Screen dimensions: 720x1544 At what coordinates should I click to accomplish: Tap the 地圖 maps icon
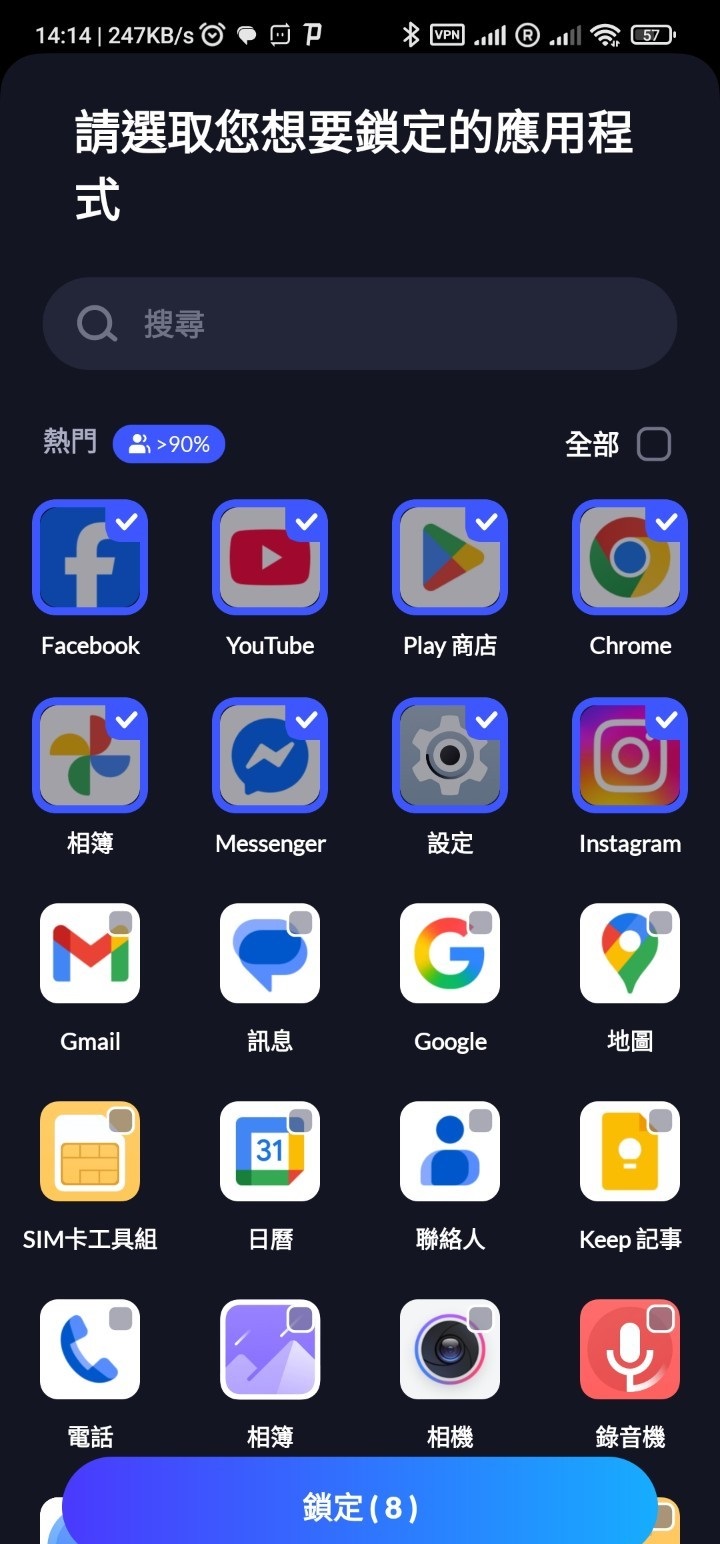click(630, 953)
